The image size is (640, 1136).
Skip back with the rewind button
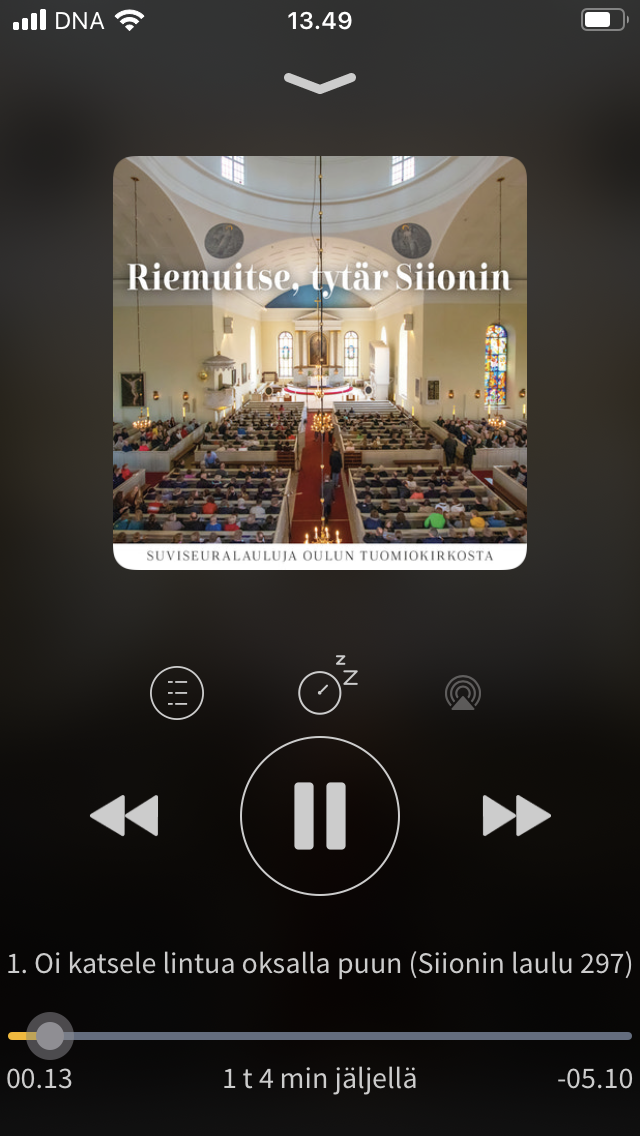pyautogui.click(x=125, y=816)
